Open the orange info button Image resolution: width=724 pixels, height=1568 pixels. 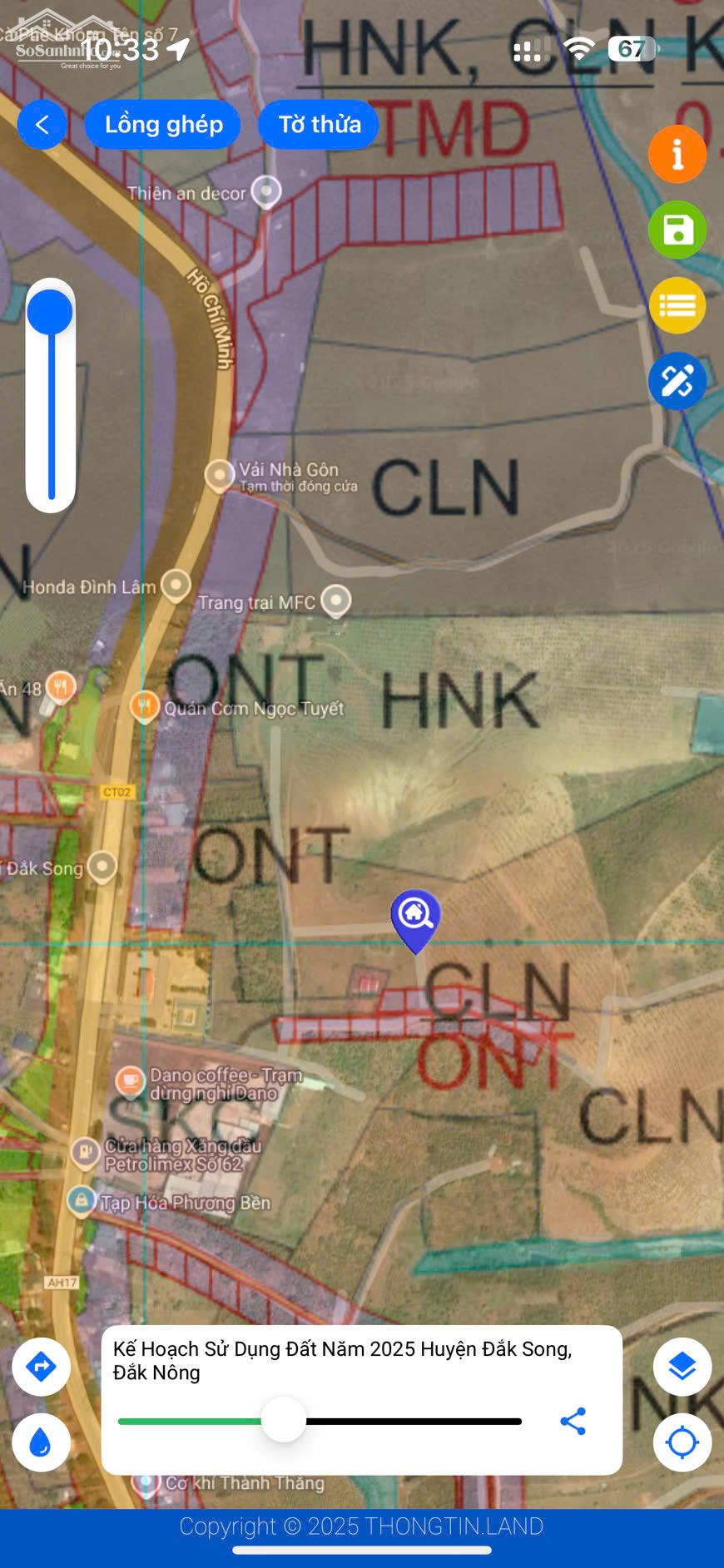[677, 154]
